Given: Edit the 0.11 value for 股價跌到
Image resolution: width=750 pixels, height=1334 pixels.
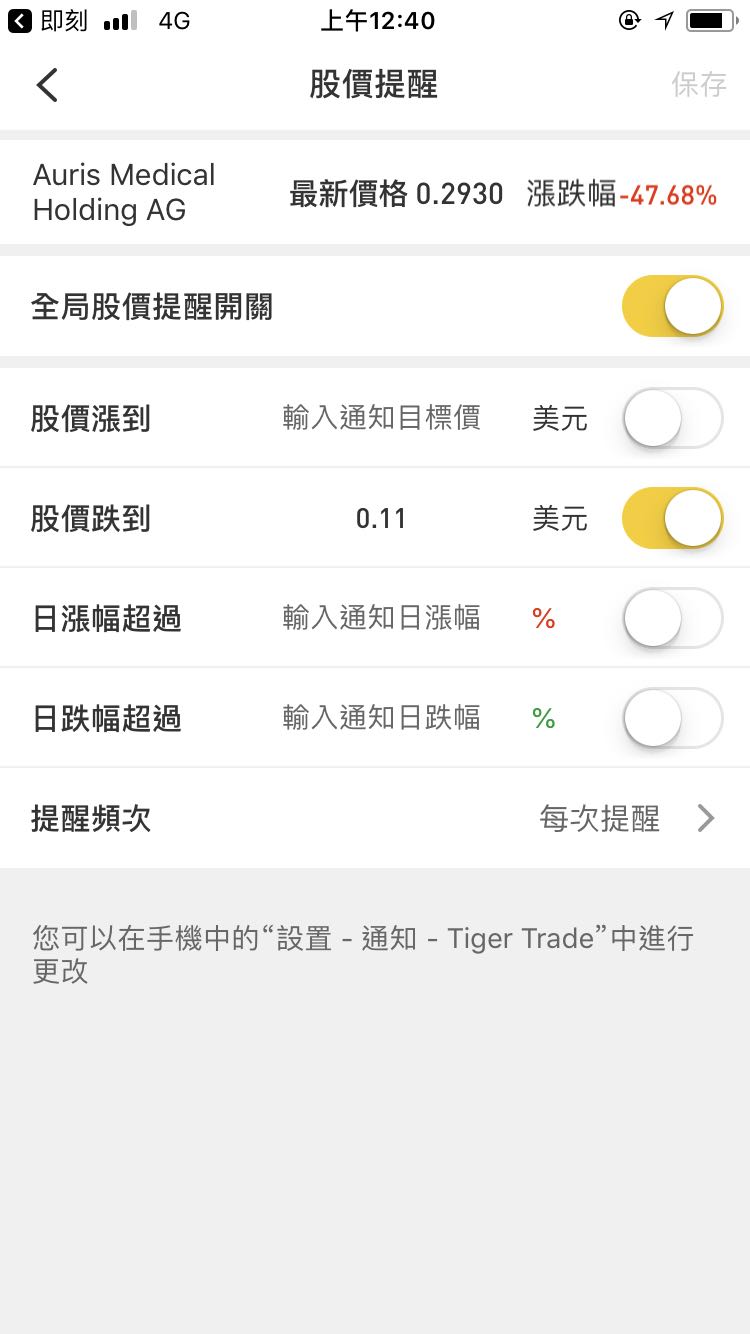Looking at the screenshot, I should 381,518.
